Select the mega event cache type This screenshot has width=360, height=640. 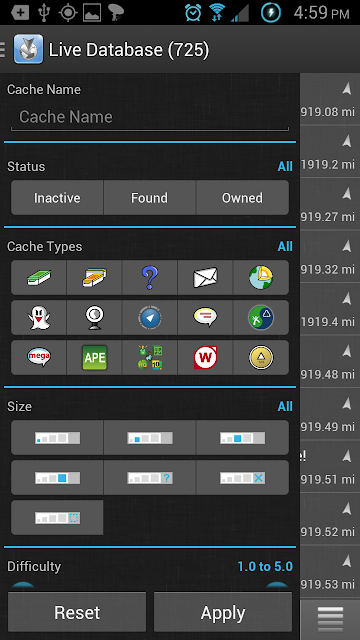point(39,358)
